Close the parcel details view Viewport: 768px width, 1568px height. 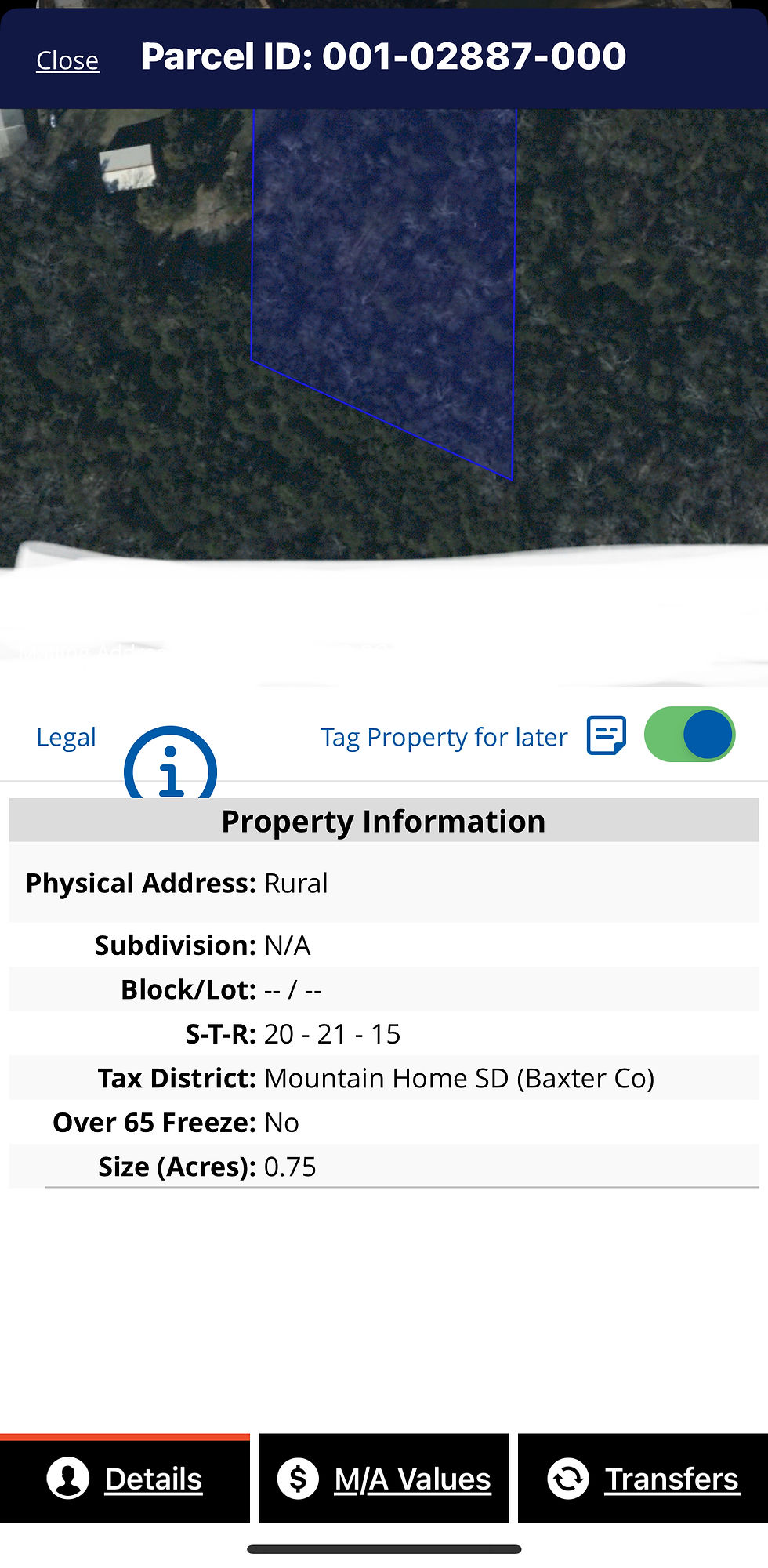click(x=67, y=60)
